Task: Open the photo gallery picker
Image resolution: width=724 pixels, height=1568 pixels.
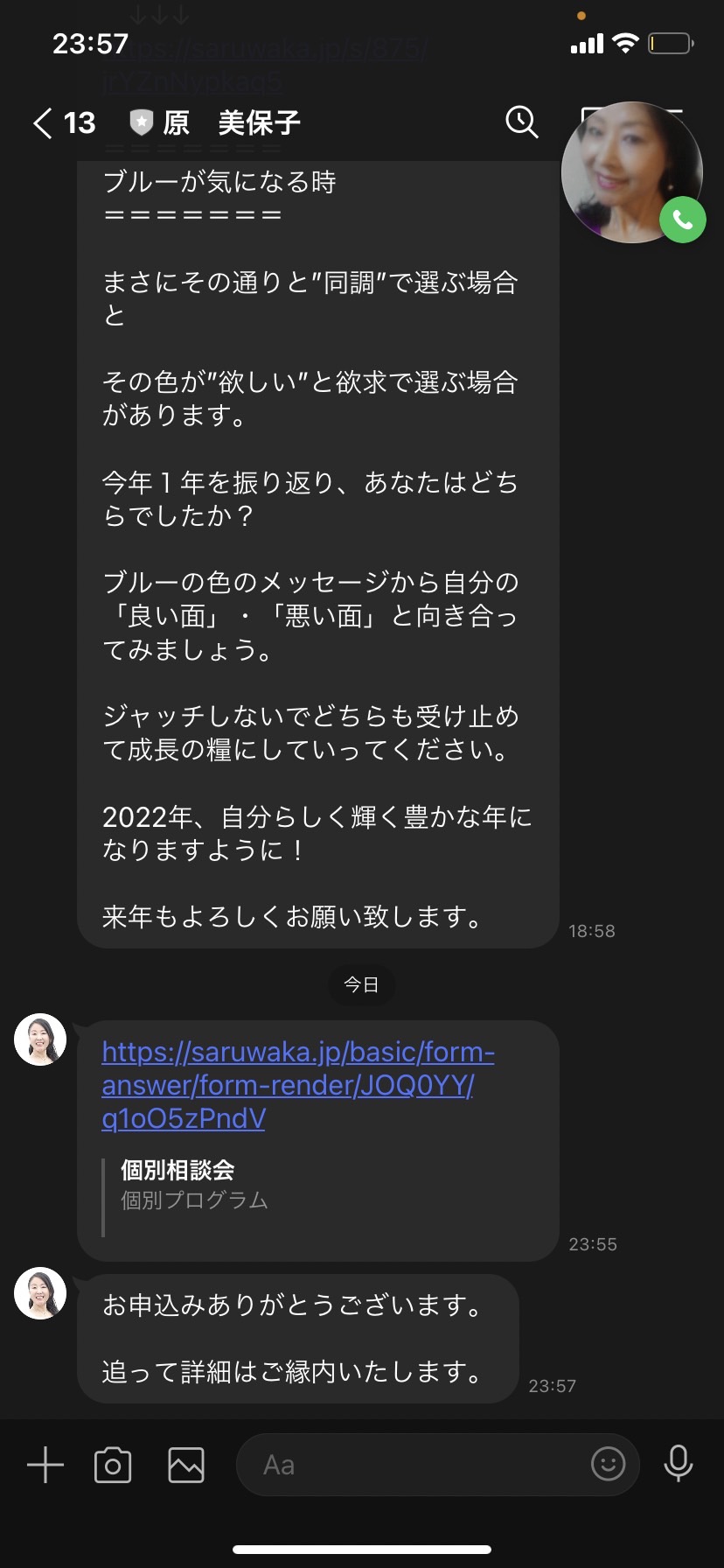Action: 186,1465
